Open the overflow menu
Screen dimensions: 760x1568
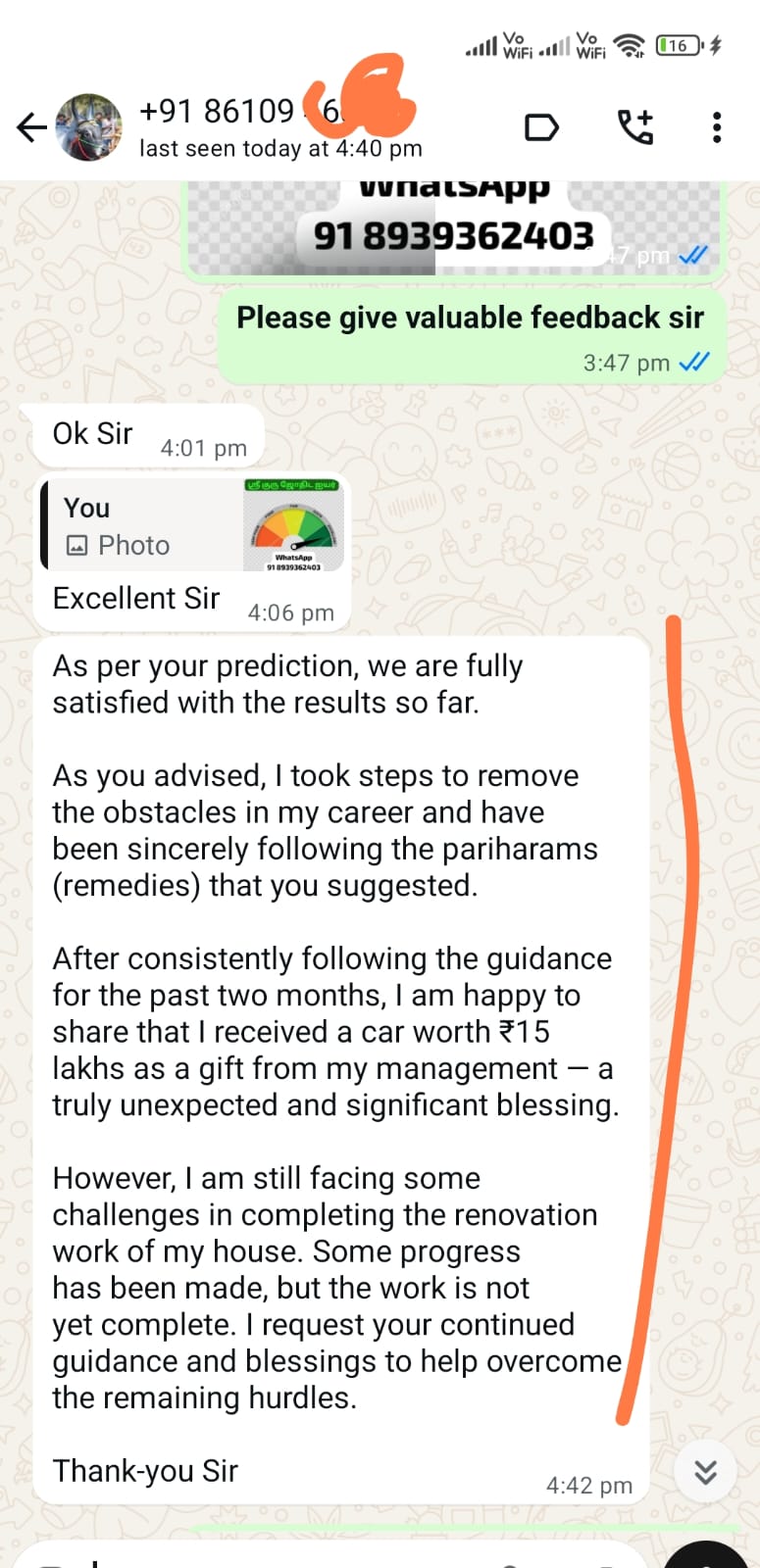tap(717, 127)
